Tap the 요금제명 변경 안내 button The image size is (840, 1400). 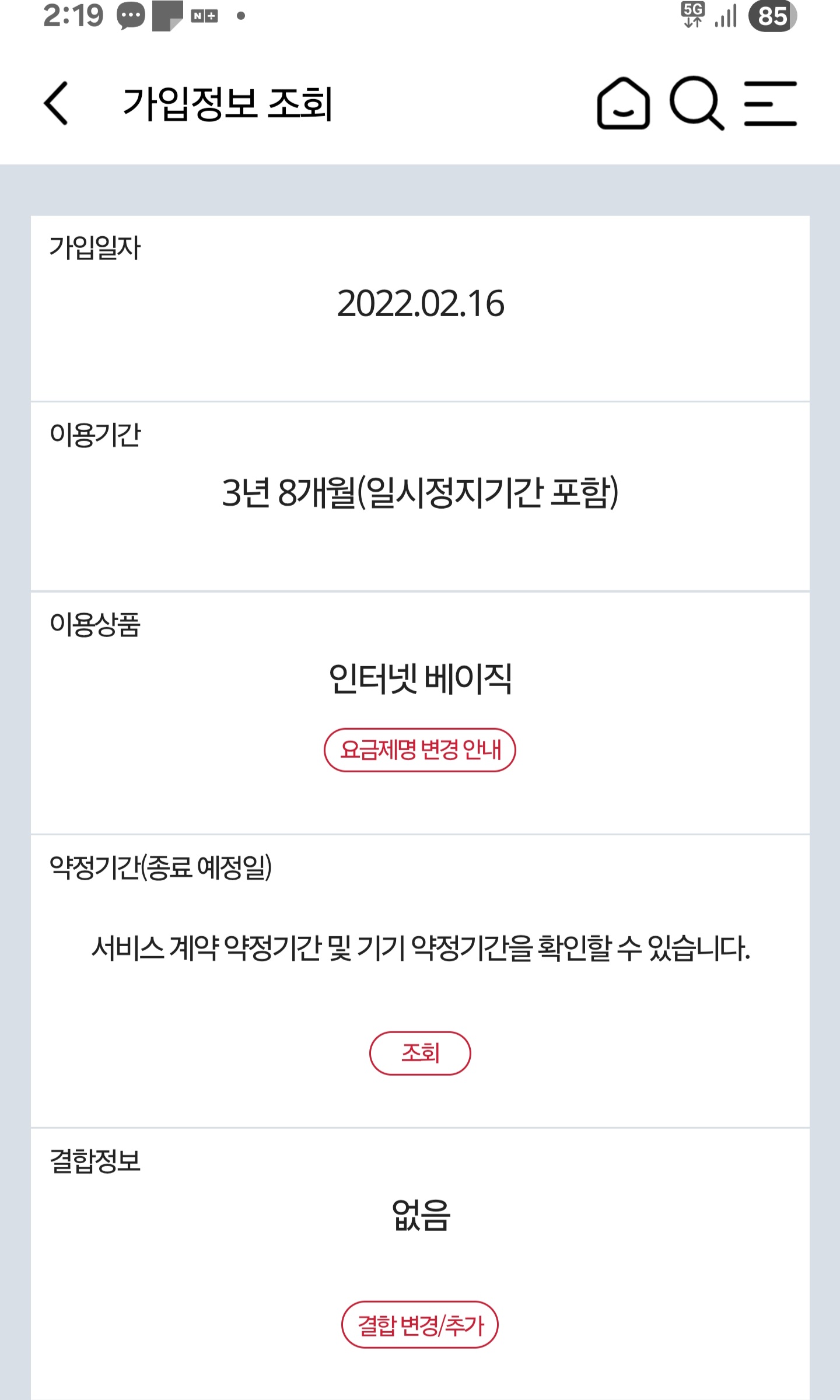point(420,750)
